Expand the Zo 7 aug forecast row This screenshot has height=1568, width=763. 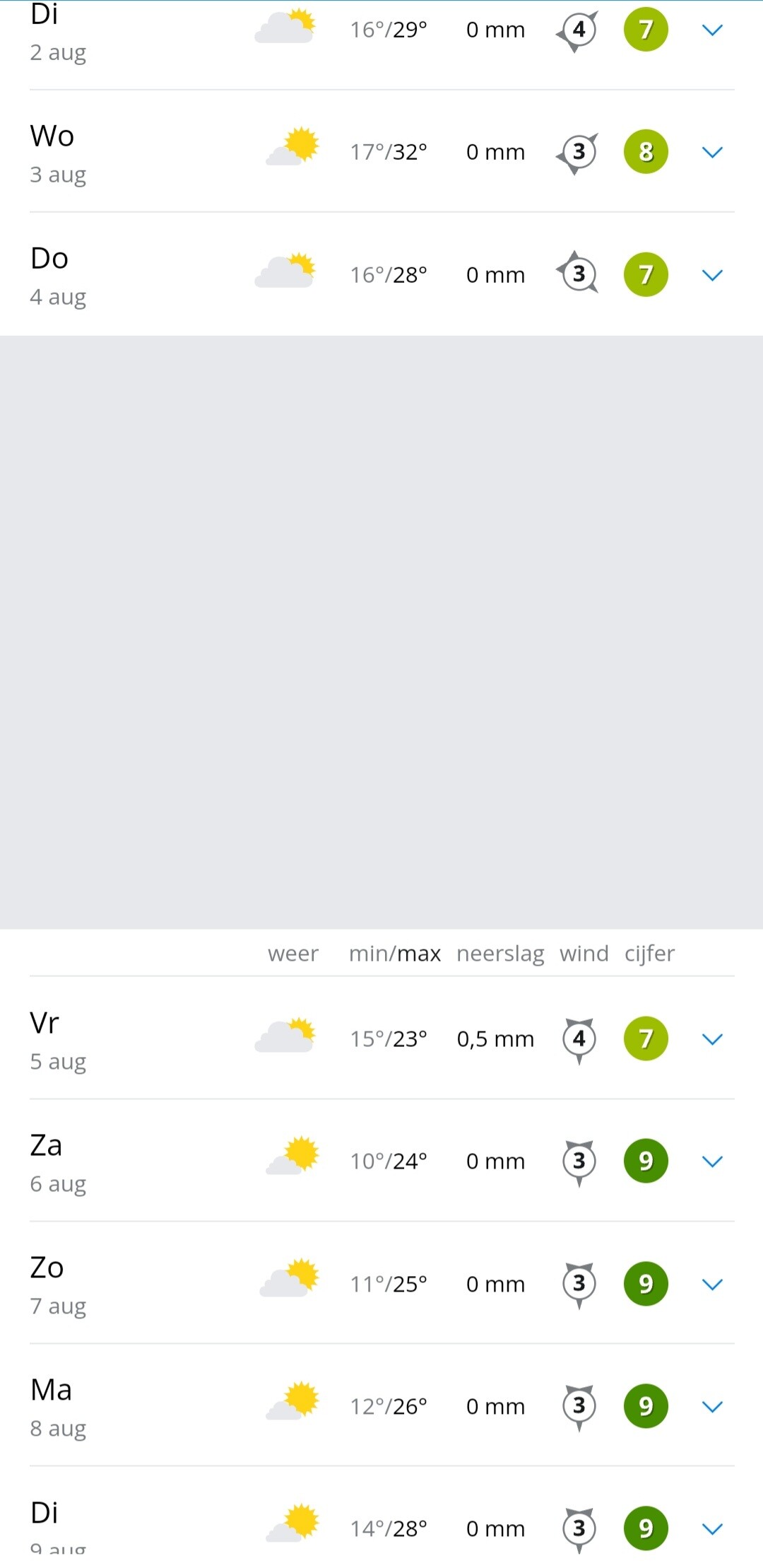coord(712,1285)
